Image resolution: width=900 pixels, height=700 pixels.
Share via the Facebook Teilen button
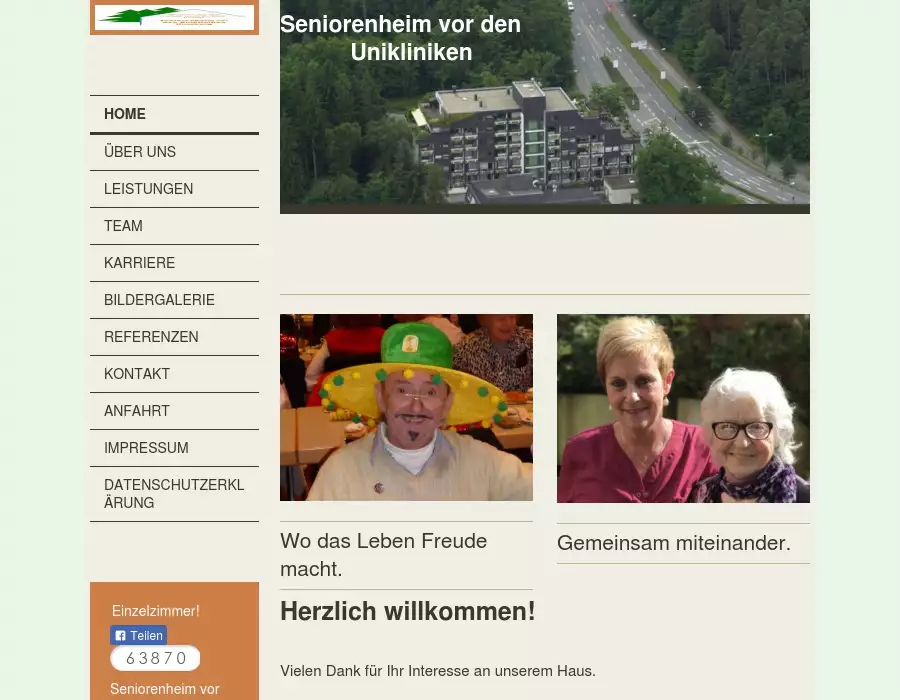point(138,635)
